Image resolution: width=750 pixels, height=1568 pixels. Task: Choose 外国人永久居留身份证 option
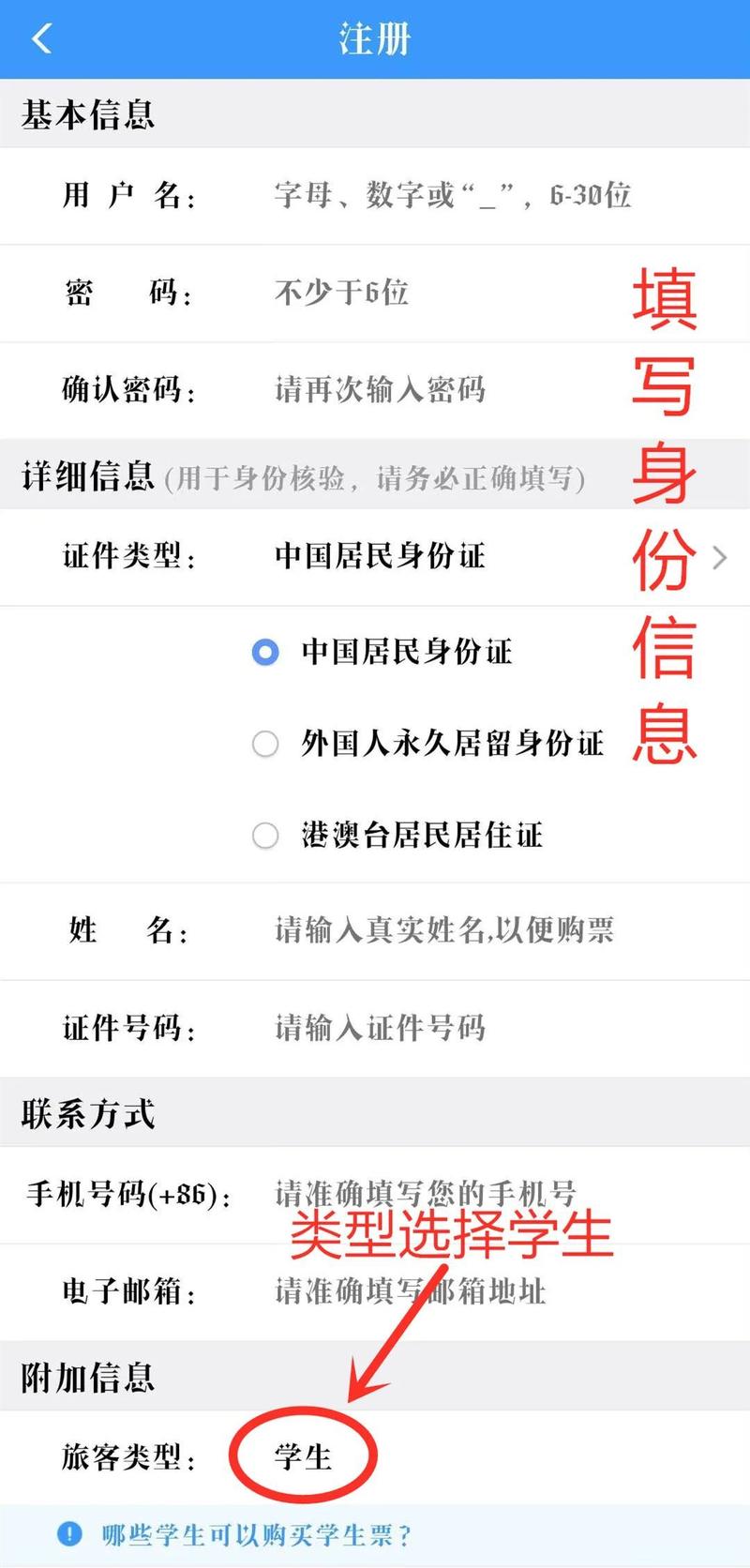pos(265,744)
